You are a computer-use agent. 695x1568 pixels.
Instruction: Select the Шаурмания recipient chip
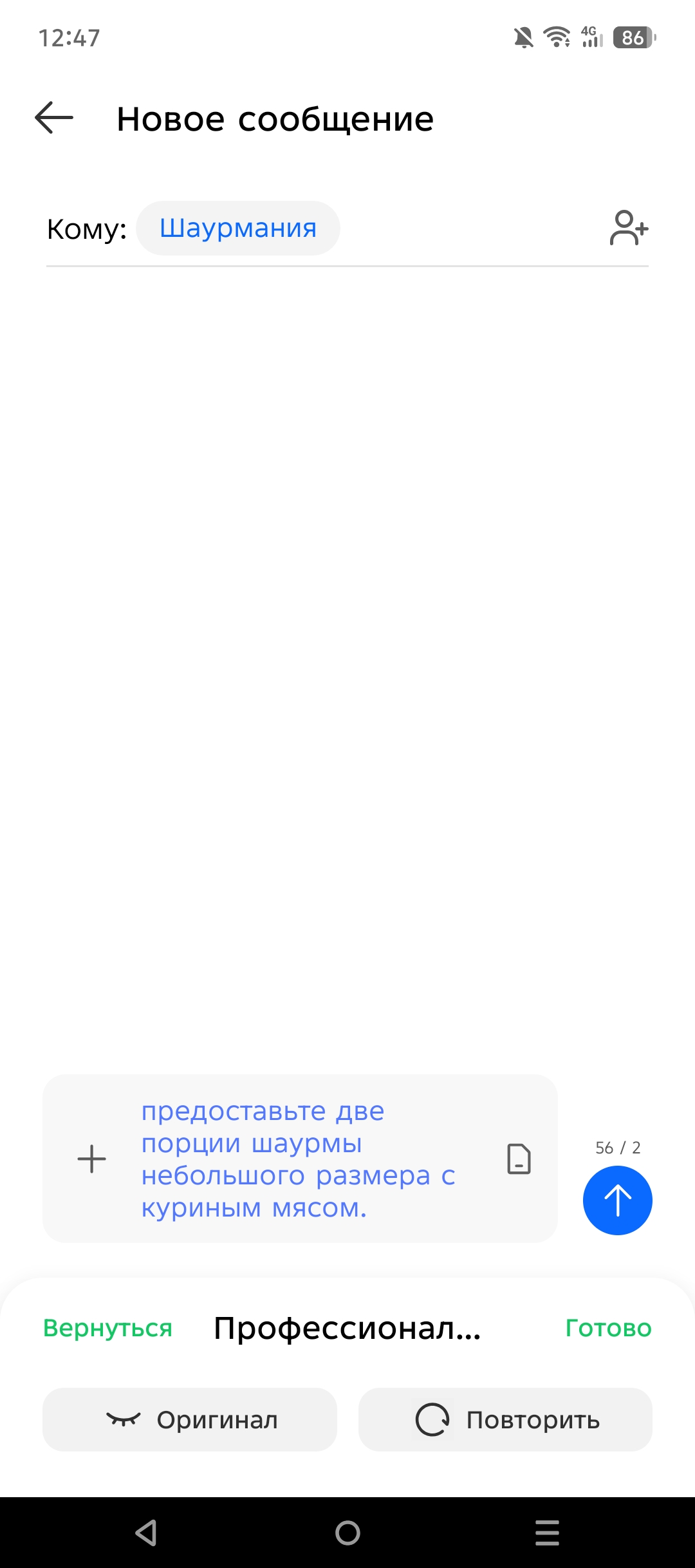point(237,228)
